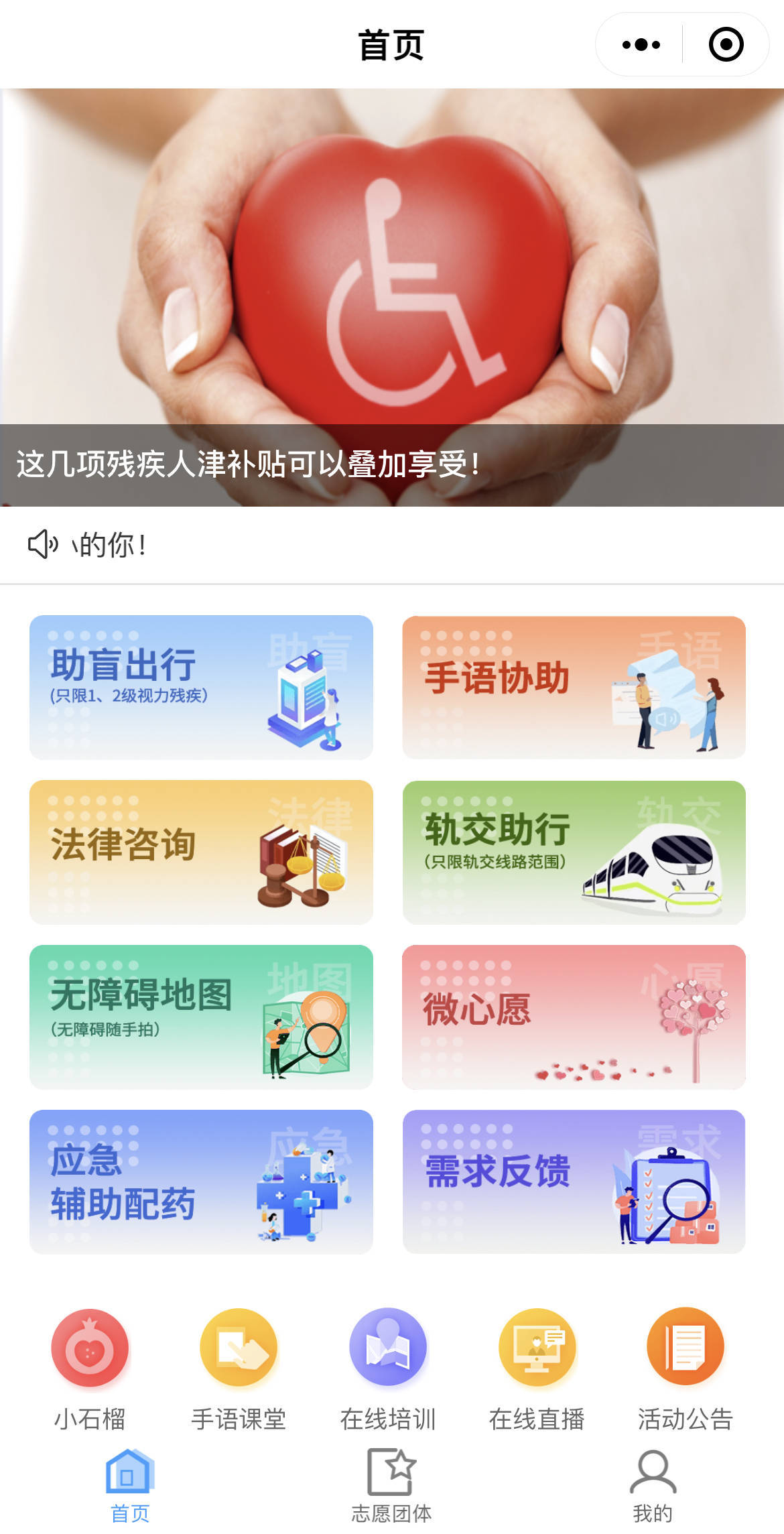Open the 轨交助行 card
The width and height of the screenshot is (784, 1534).
574,852
